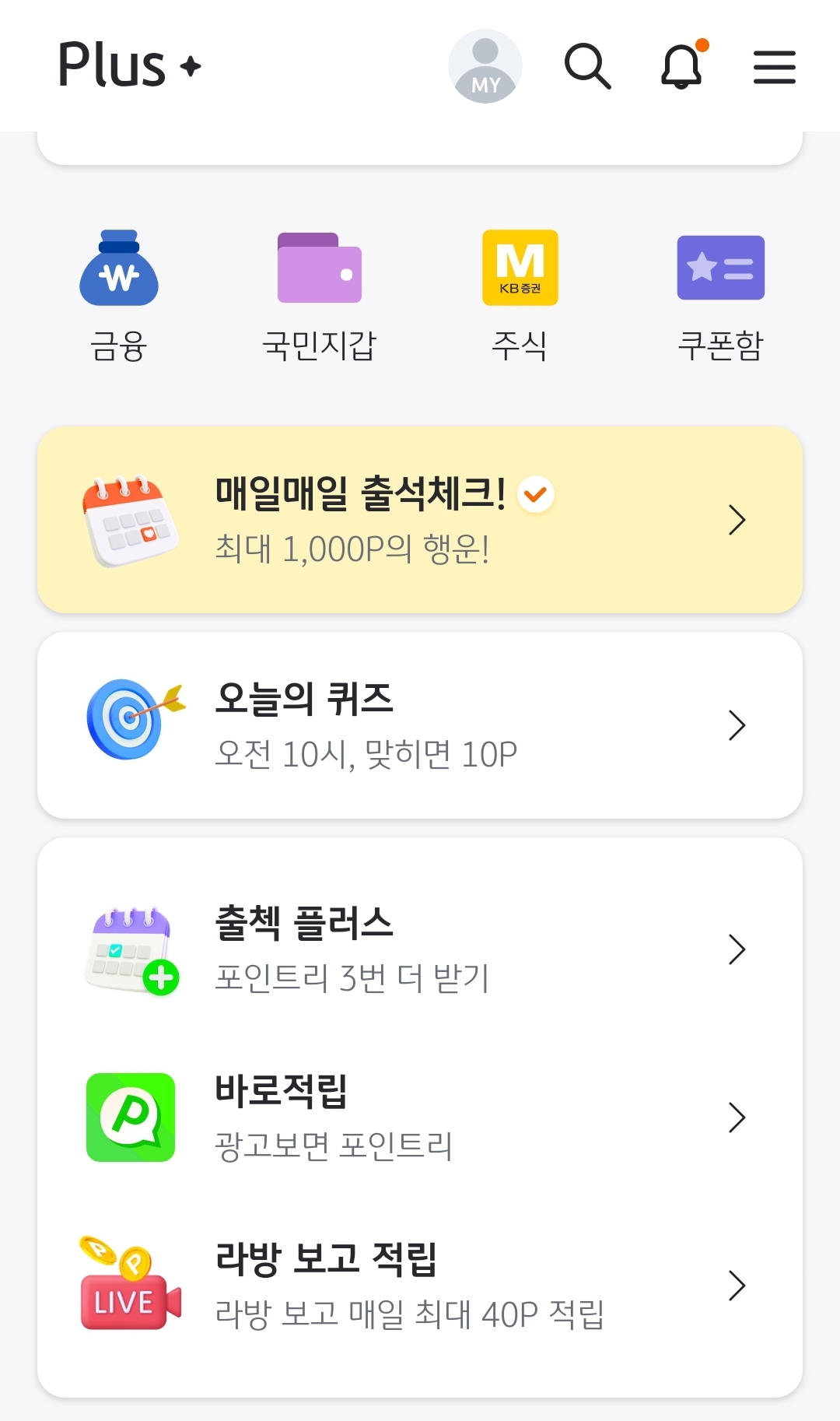Expand the 오늘의 퀴즈 row chevron
The height and width of the screenshot is (1421, 840).
pos(735,724)
